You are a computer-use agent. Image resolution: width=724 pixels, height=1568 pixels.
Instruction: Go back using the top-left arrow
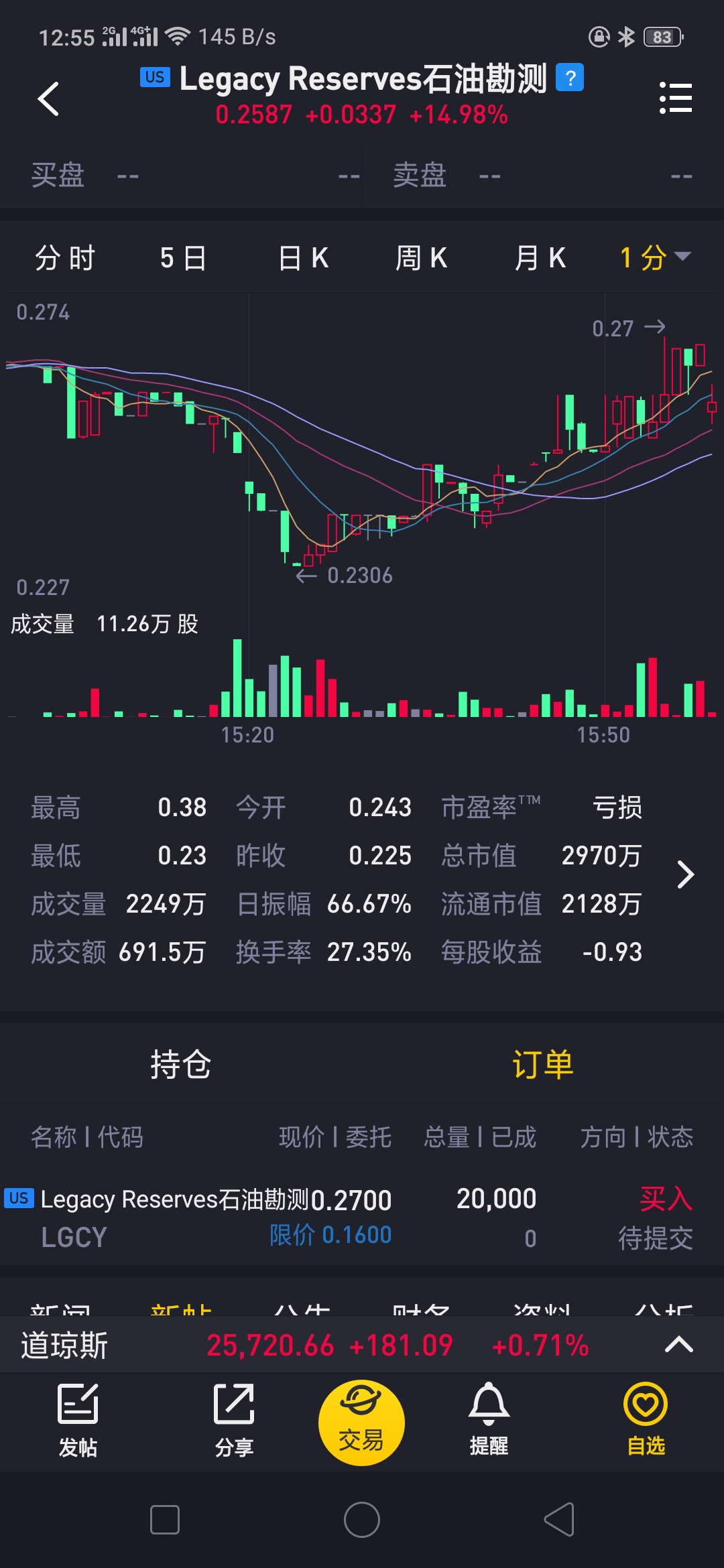tap(48, 99)
